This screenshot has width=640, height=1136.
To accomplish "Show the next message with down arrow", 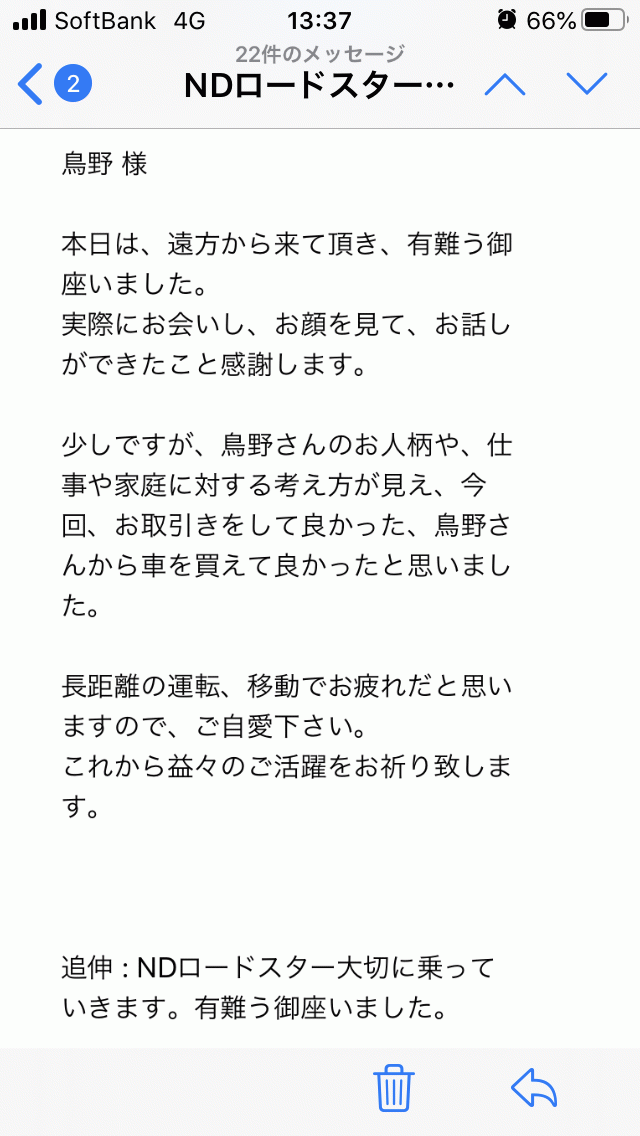I will (586, 84).
